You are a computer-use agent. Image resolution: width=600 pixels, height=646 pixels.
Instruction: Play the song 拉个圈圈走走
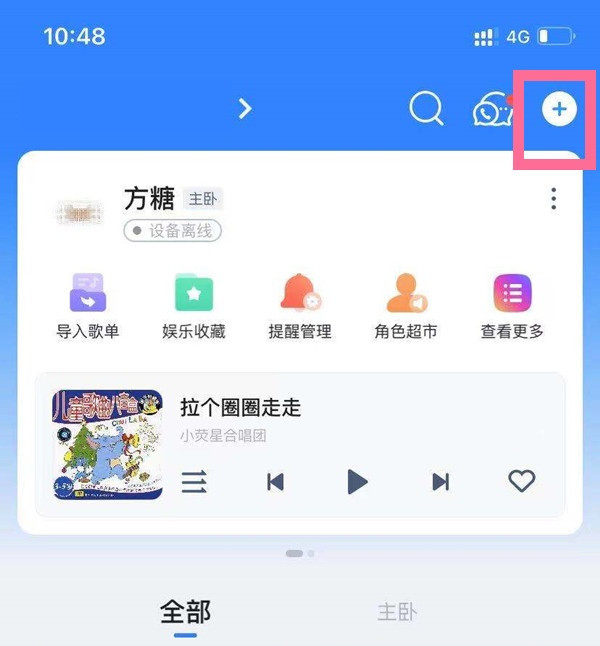click(357, 482)
